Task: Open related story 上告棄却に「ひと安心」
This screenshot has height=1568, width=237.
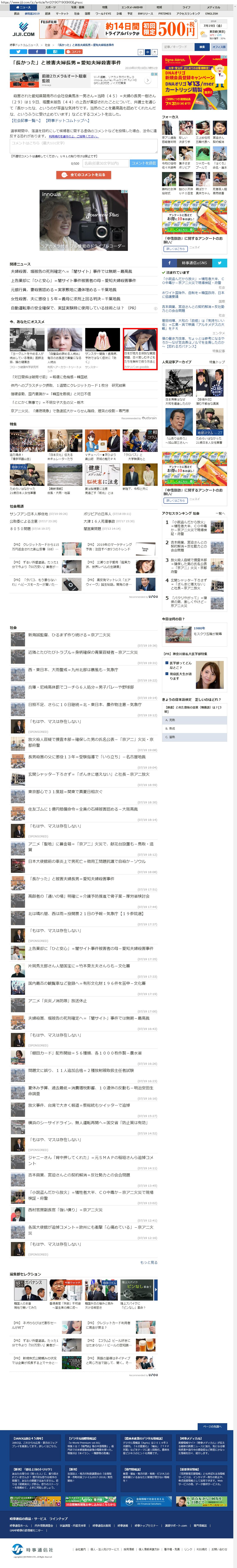Action: (x=73, y=281)
